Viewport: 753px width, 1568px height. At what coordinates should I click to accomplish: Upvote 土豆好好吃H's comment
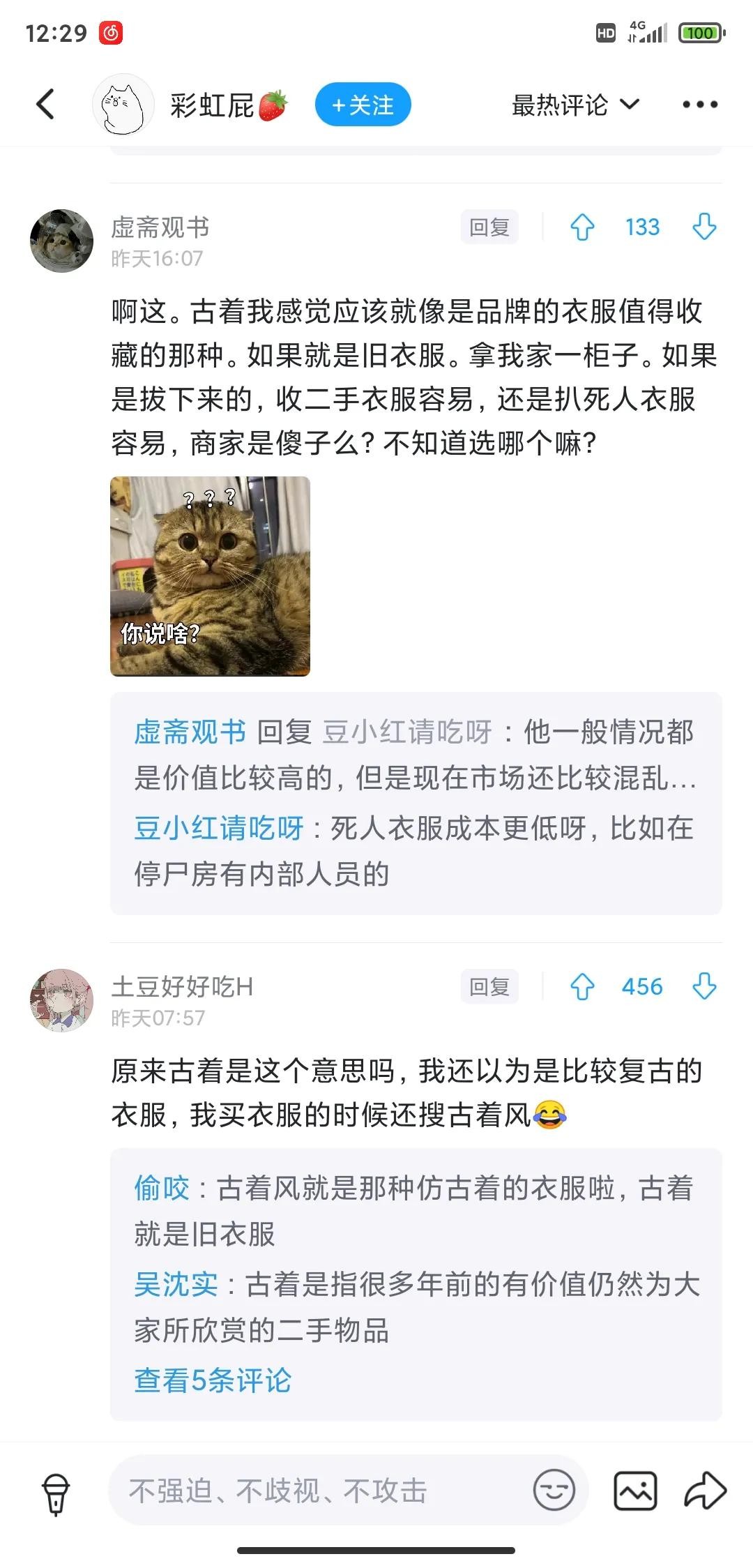point(582,987)
